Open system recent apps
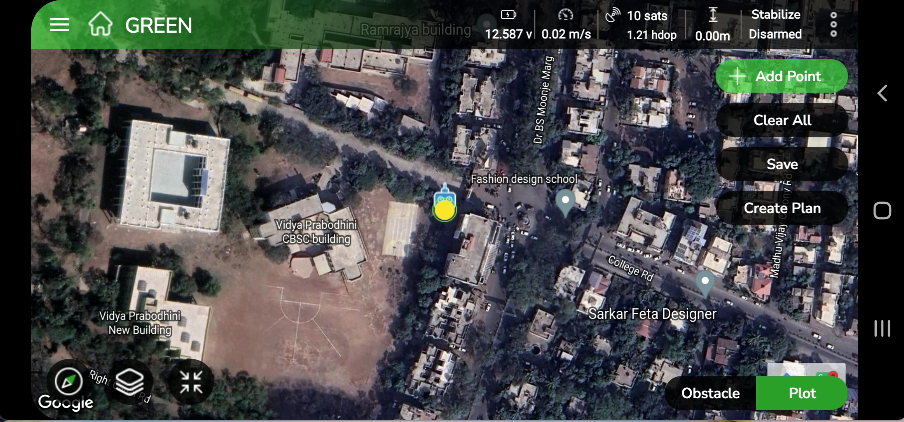 pos(882,328)
